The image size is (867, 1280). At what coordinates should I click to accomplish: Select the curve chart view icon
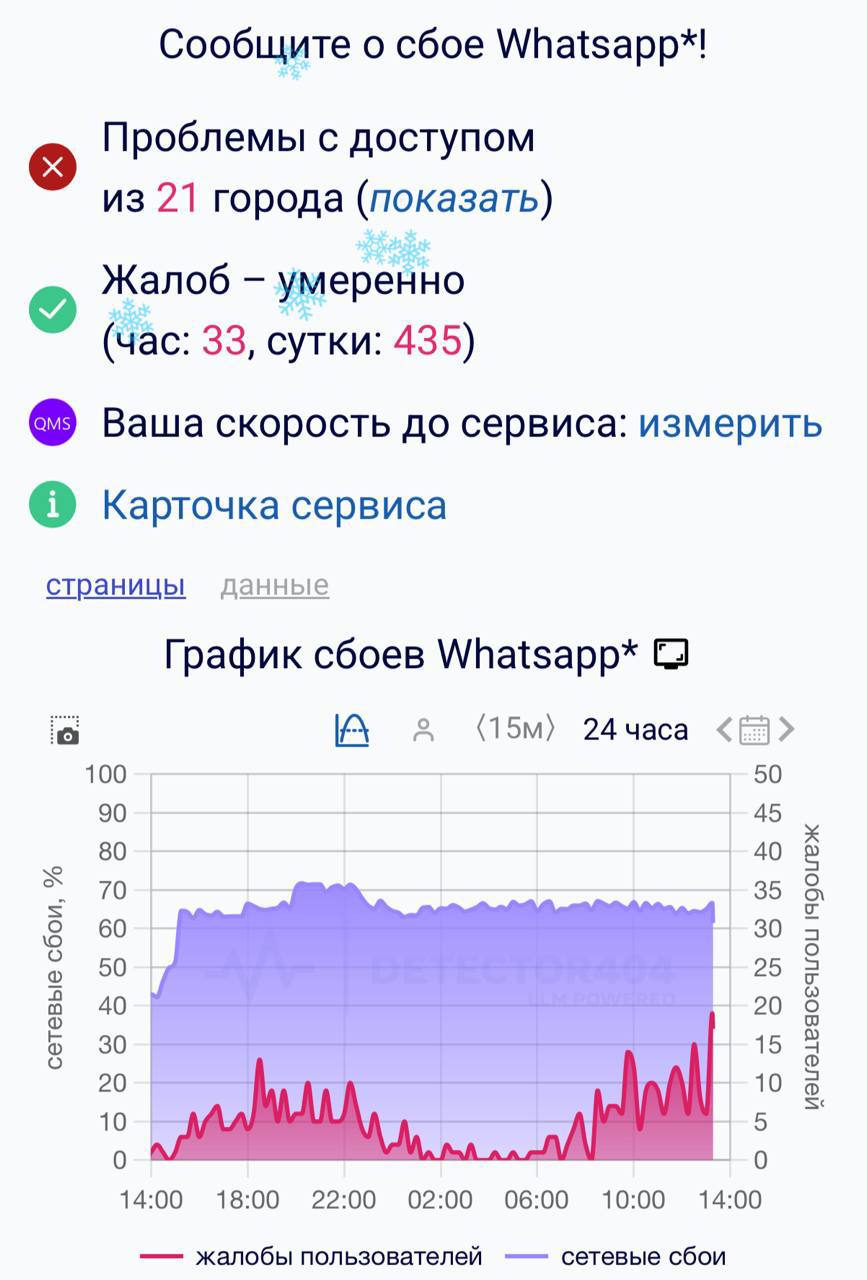(x=352, y=730)
